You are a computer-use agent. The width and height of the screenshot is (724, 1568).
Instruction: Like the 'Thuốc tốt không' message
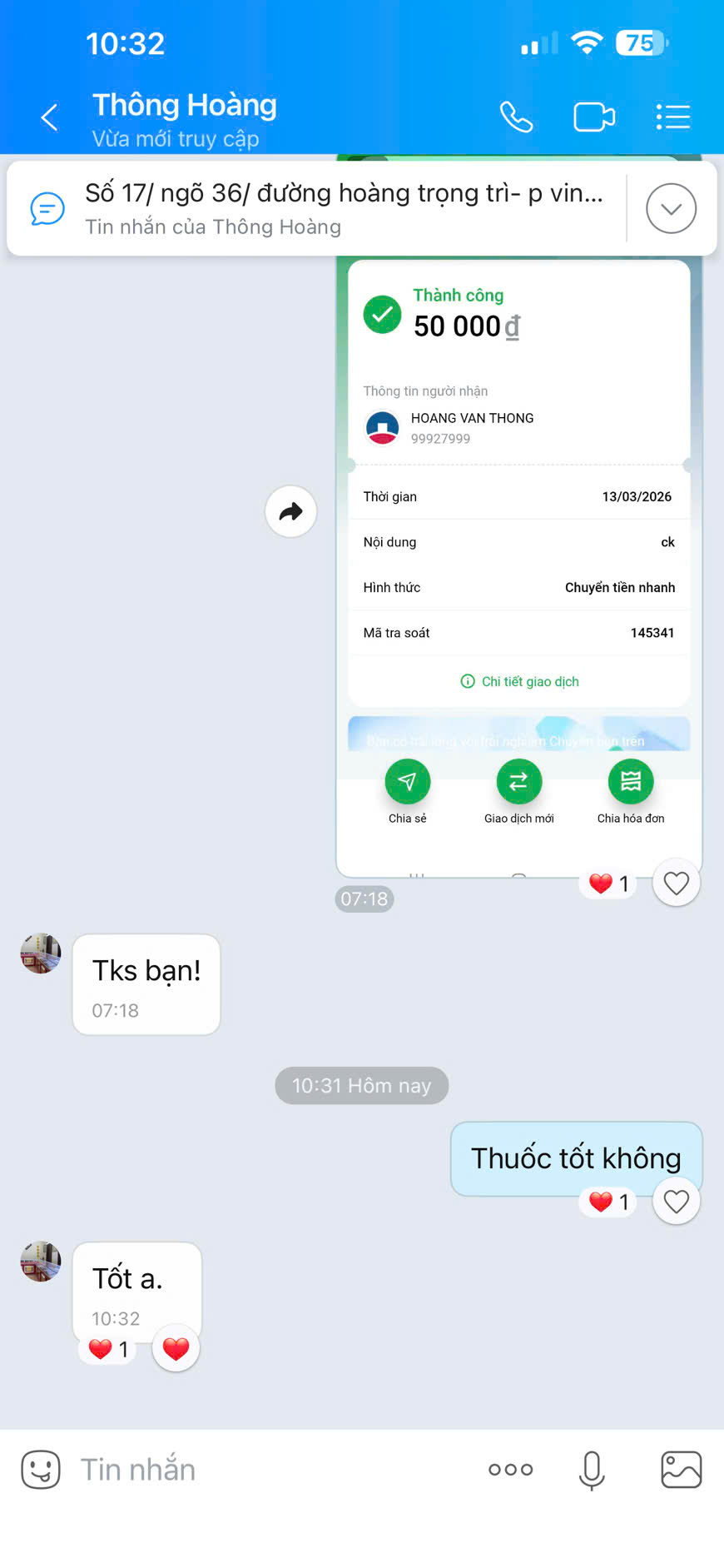676,1202
